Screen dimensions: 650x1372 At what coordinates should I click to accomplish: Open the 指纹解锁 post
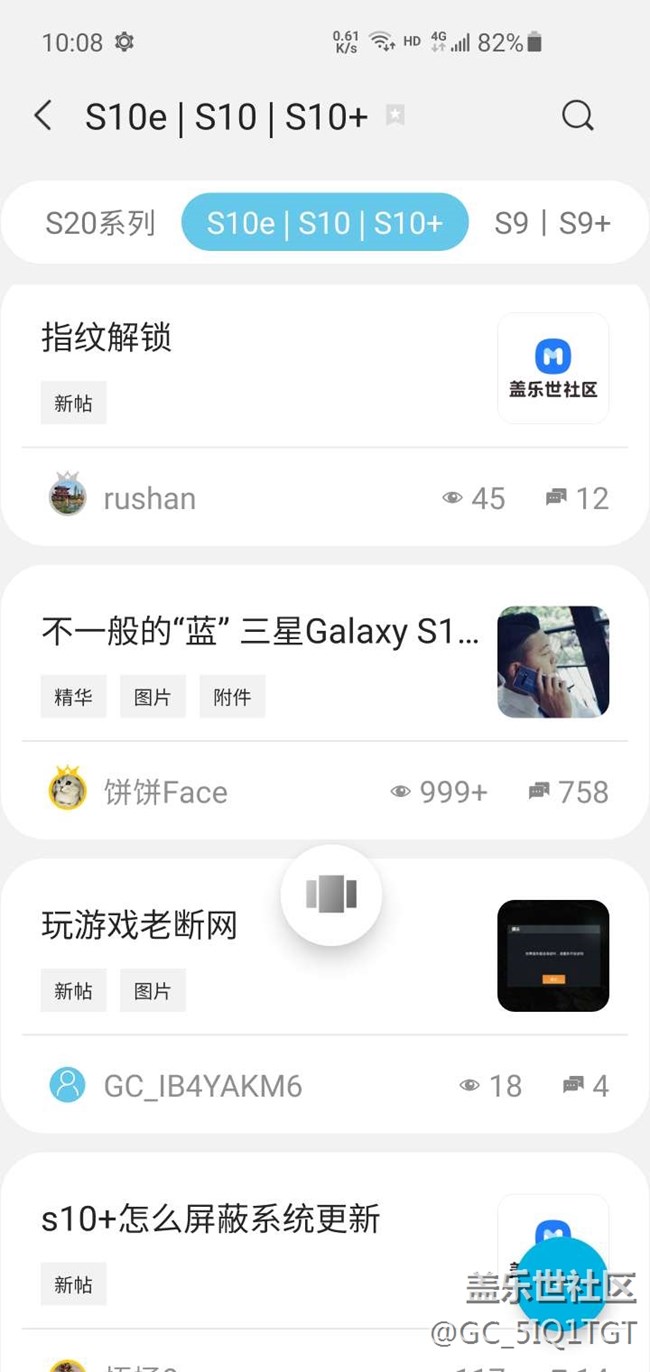[107, 338]
